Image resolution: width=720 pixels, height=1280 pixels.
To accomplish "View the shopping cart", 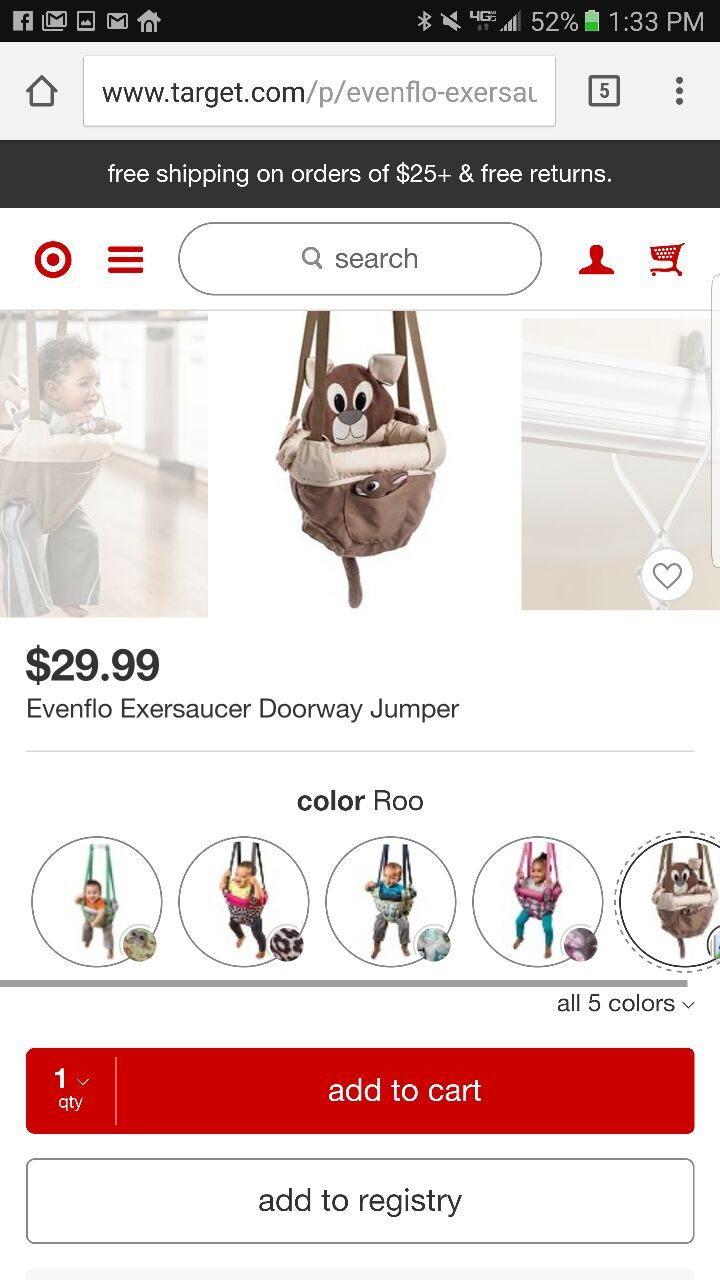I will [667, 259].
